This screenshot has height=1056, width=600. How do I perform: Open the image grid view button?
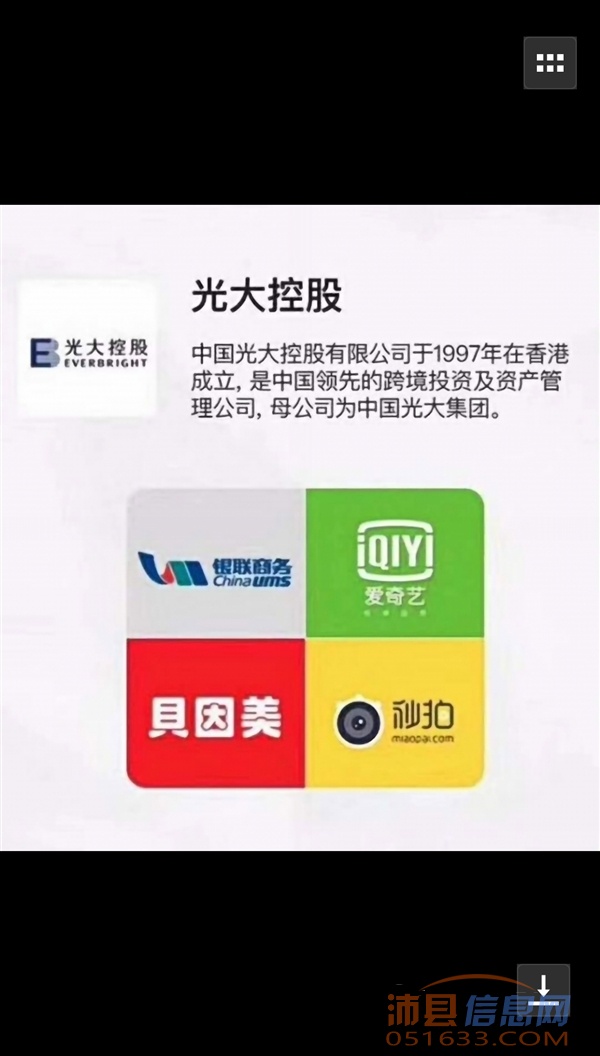549,63
